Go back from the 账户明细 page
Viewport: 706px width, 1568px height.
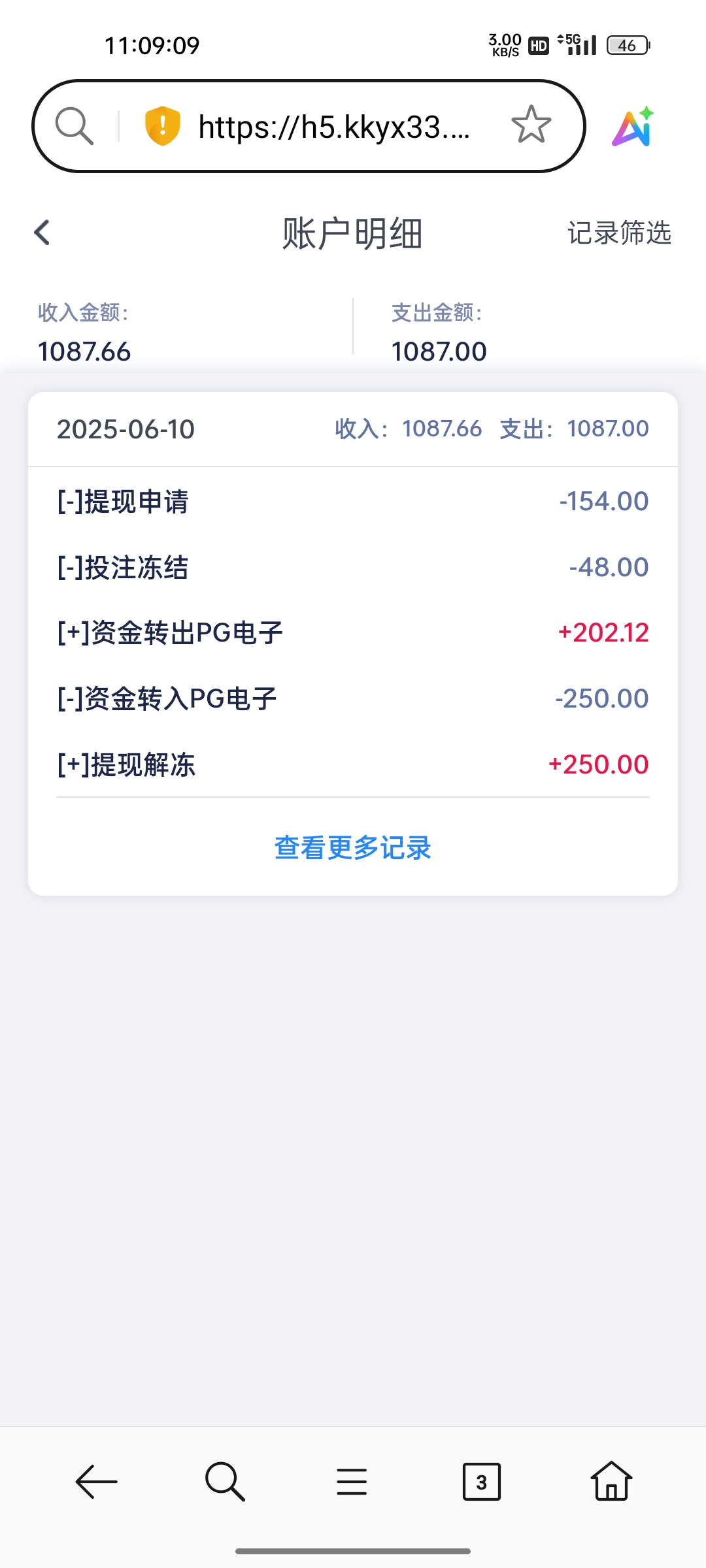42,233
